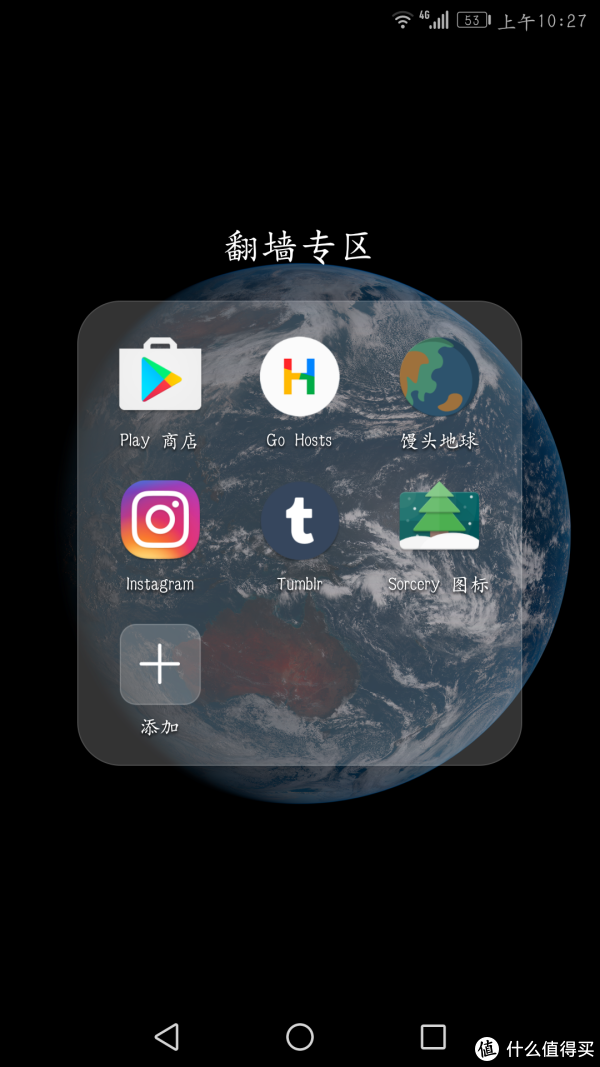Return to the home screen
The width and height of the screenshot is (600, 1067).
tap(299, 1037)
